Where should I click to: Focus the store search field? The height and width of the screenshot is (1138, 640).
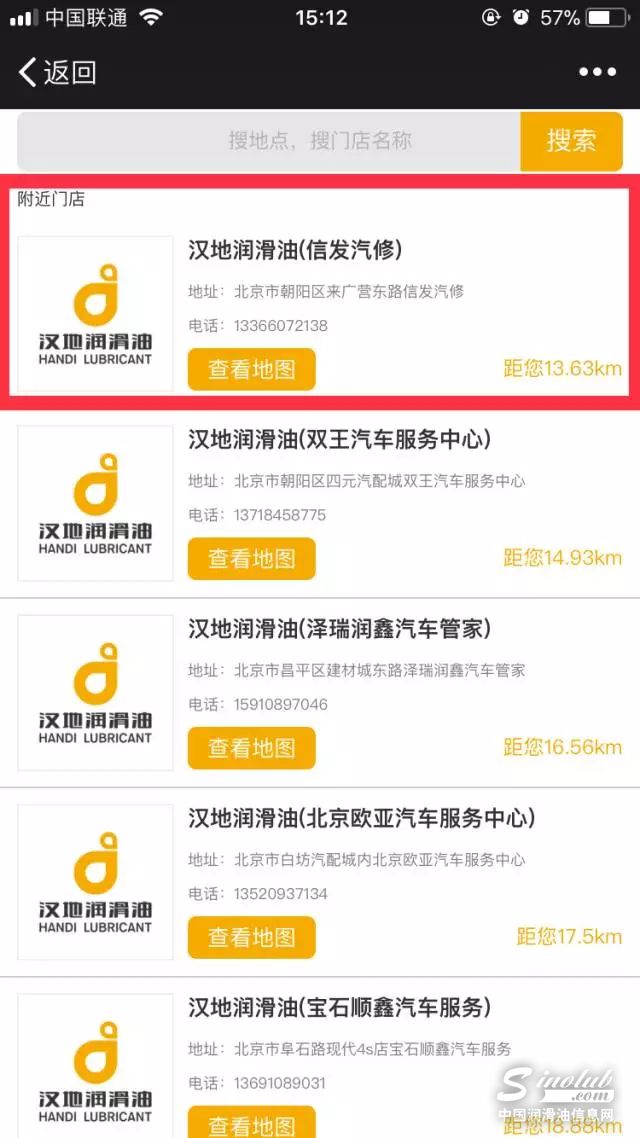tap(270, 141)
